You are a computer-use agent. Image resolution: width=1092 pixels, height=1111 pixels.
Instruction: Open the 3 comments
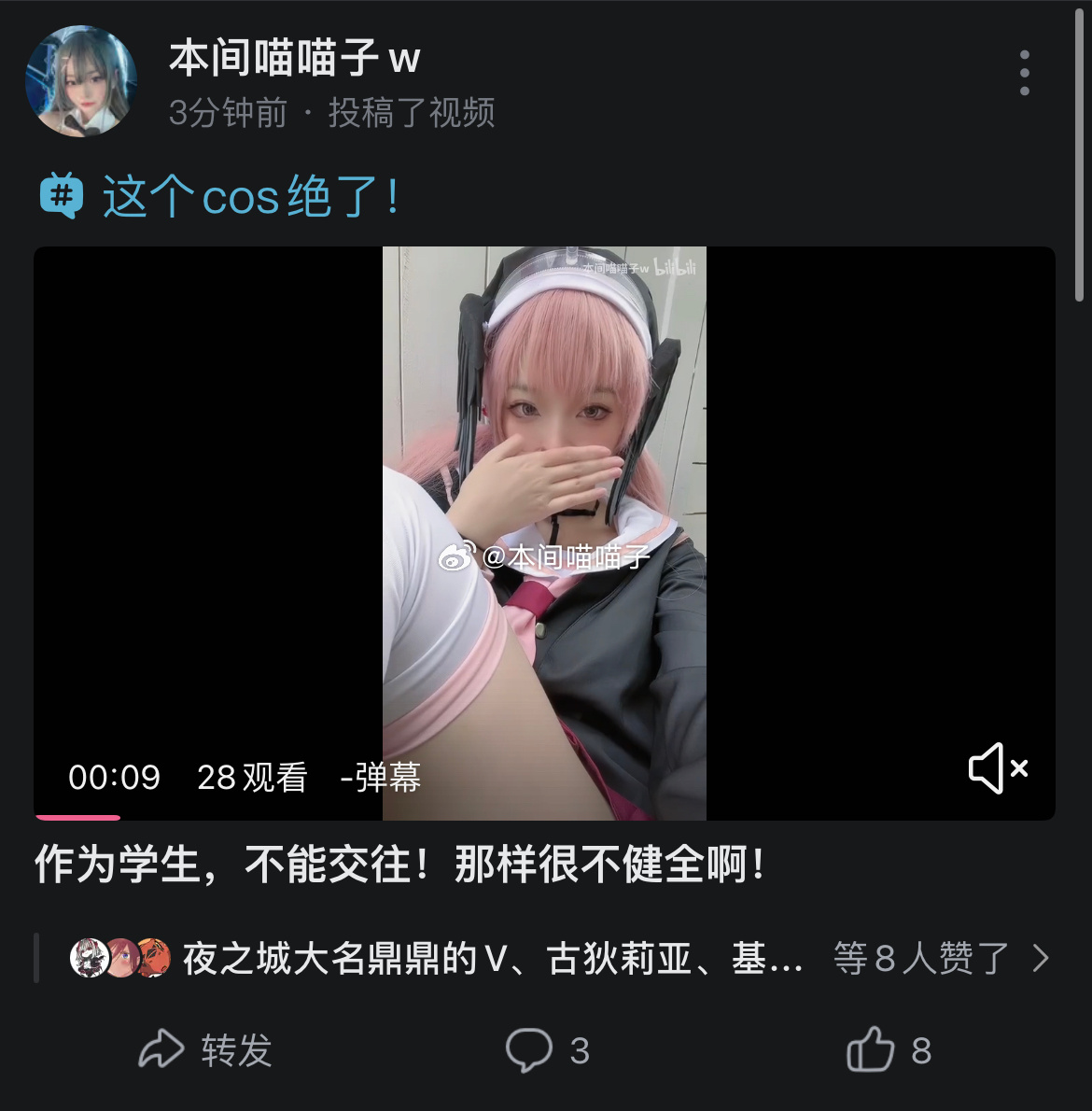(547, 1050)
